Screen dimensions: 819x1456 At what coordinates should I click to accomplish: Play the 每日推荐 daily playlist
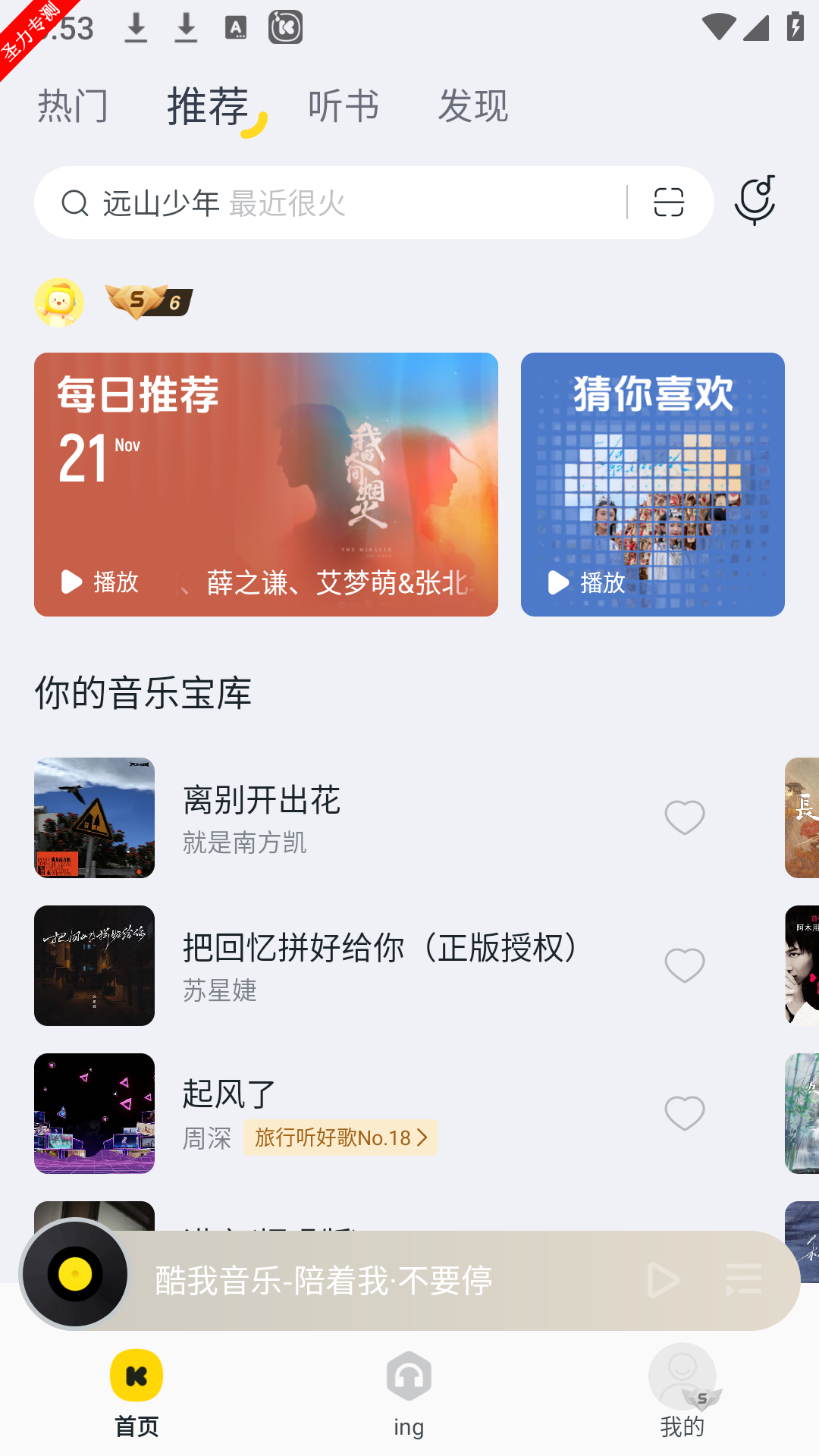click(99, 582)
